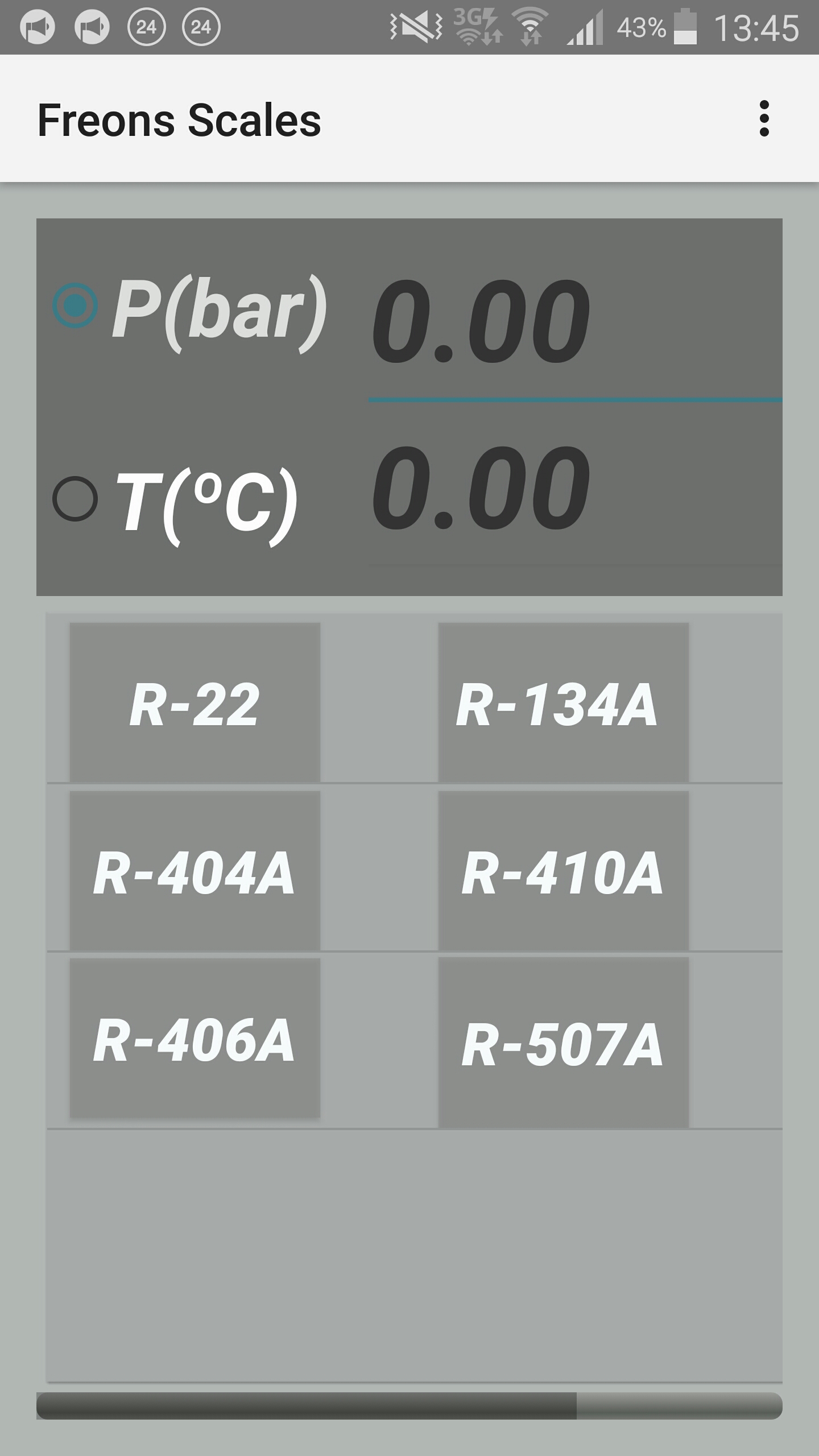The width and height of the screenshot is (819, 1456).
Task: Tap the slider bar at the bottom
Action: [x=409, y=1405]
